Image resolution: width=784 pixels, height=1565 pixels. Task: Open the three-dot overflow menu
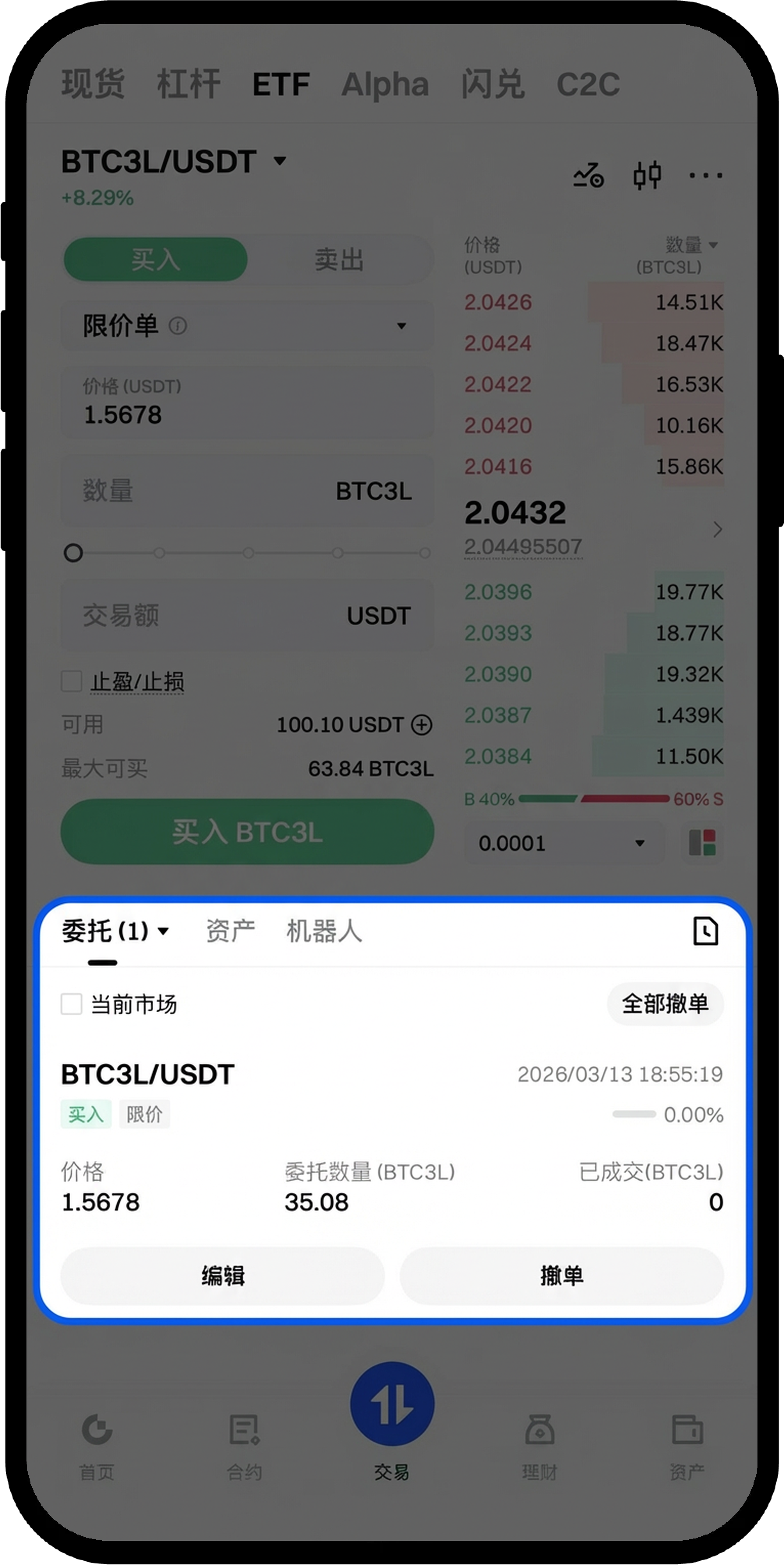pyautogui.click(x=705, y=176)
